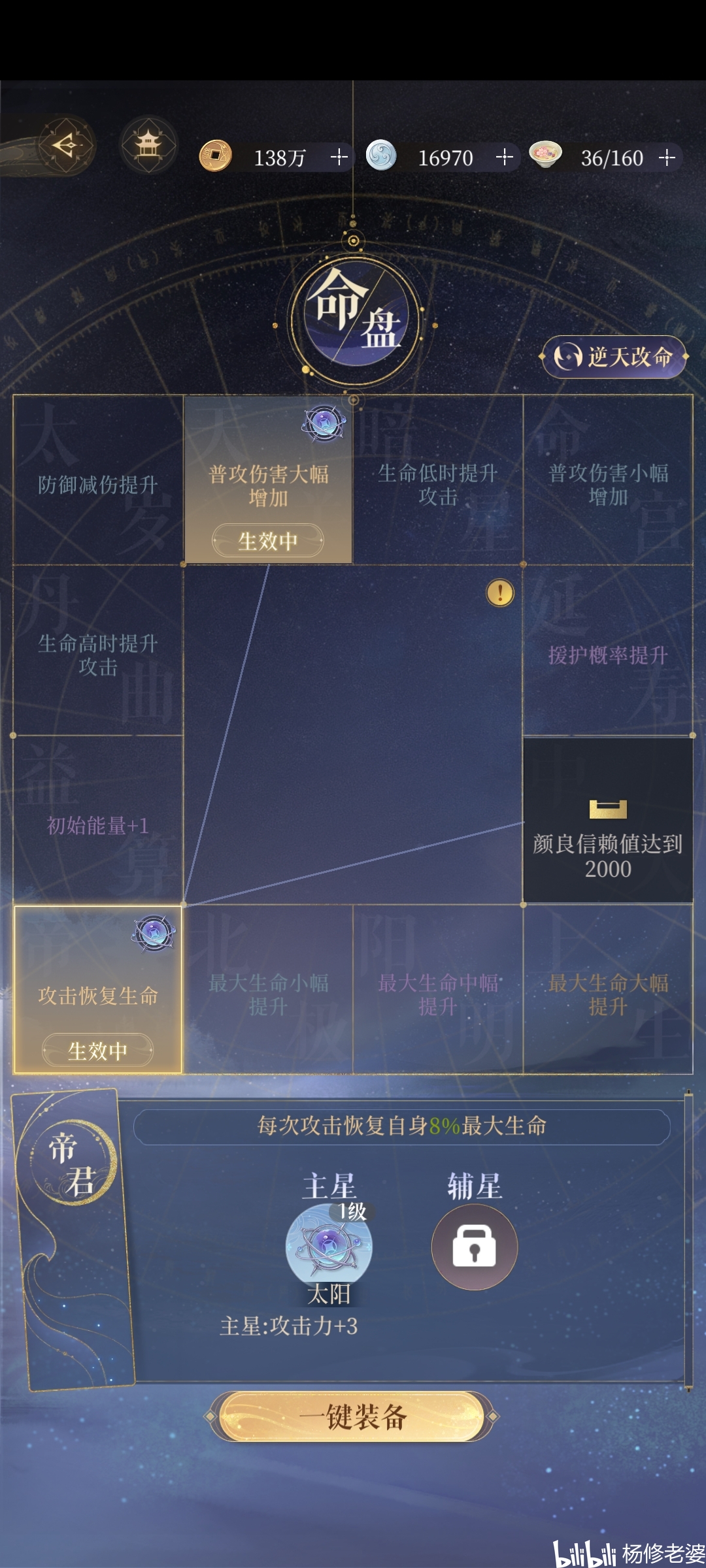Select the 援护概率提升 cell

coord(608,651)
